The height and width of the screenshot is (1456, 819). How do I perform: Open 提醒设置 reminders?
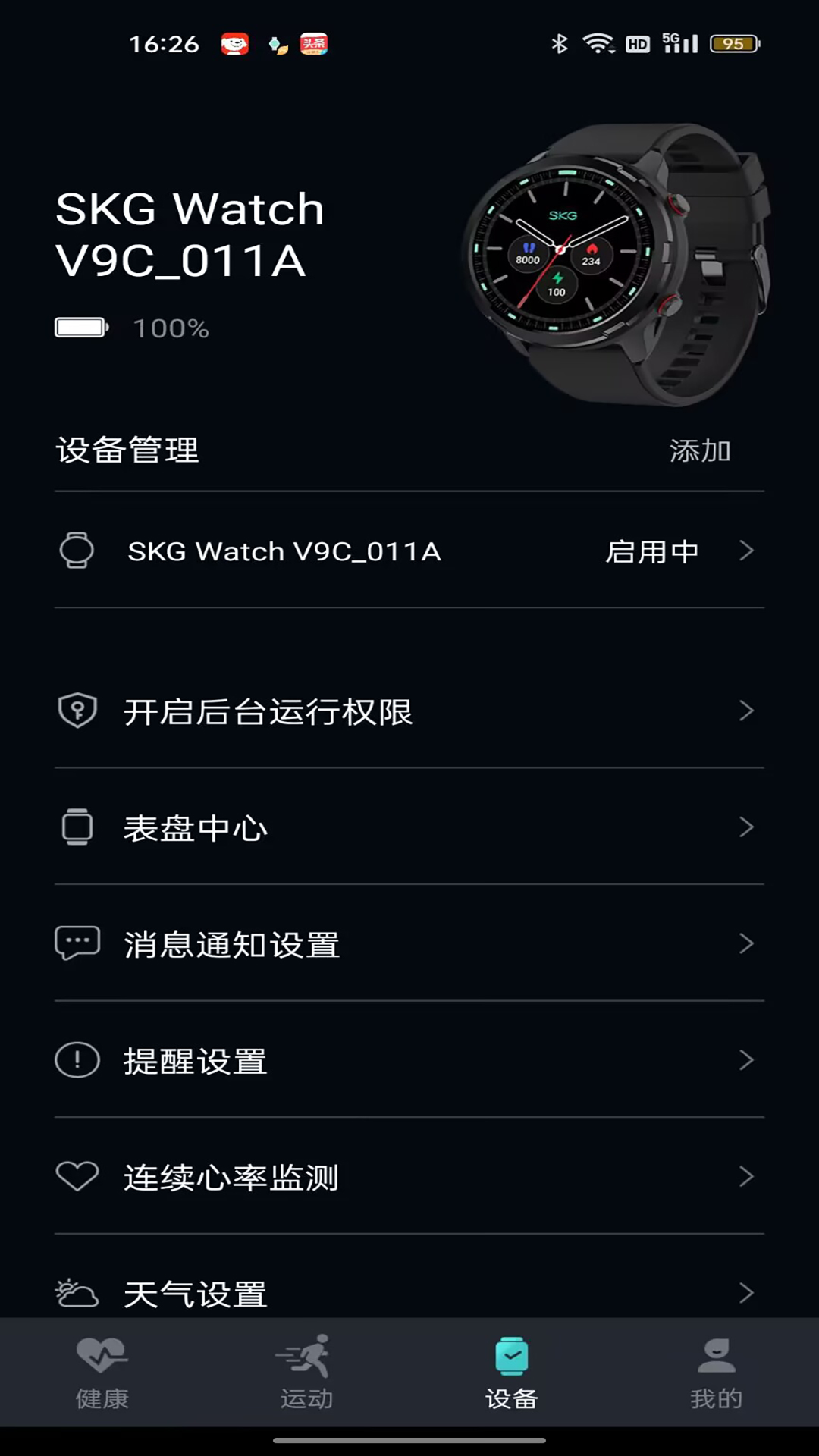point(409,1060)
